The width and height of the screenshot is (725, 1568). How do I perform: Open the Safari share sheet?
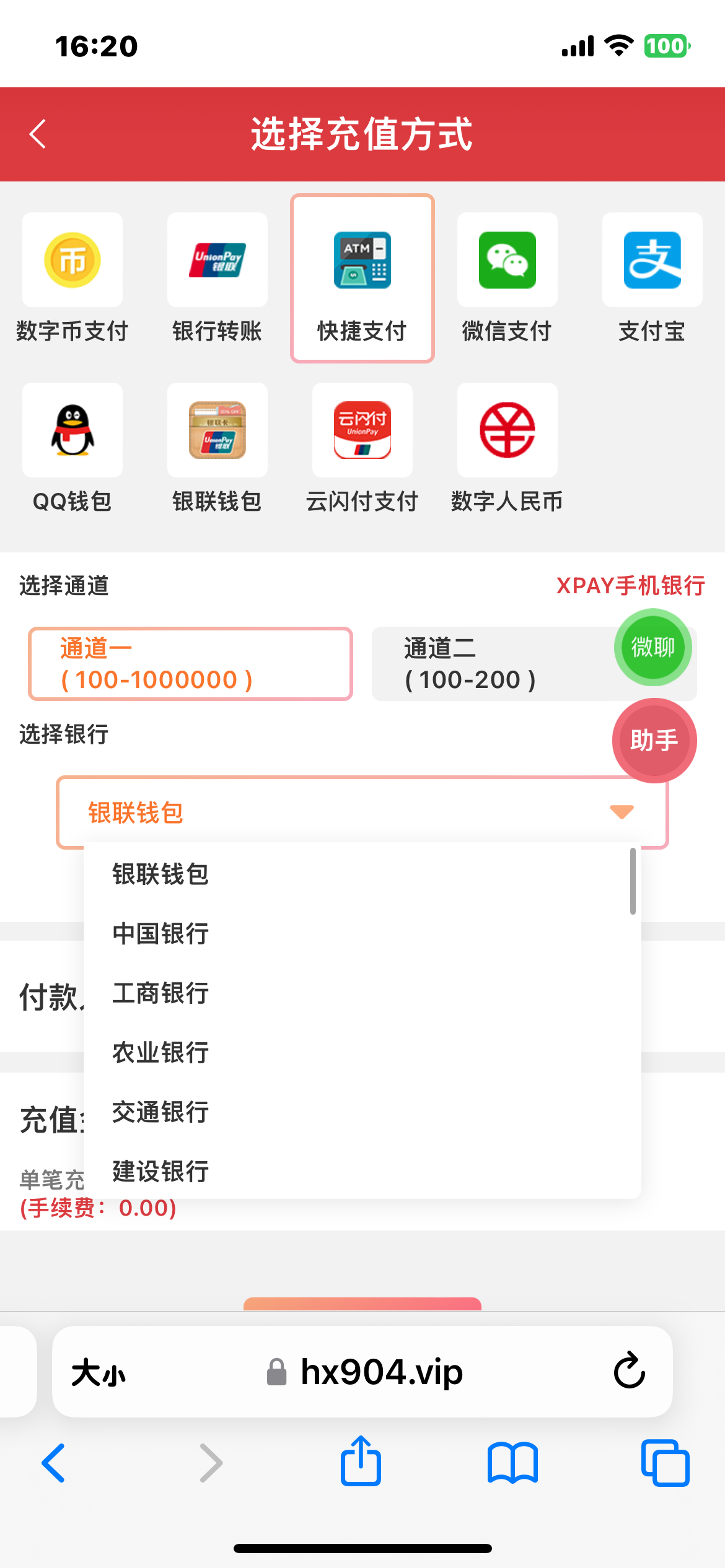[x=361, y=1461]
